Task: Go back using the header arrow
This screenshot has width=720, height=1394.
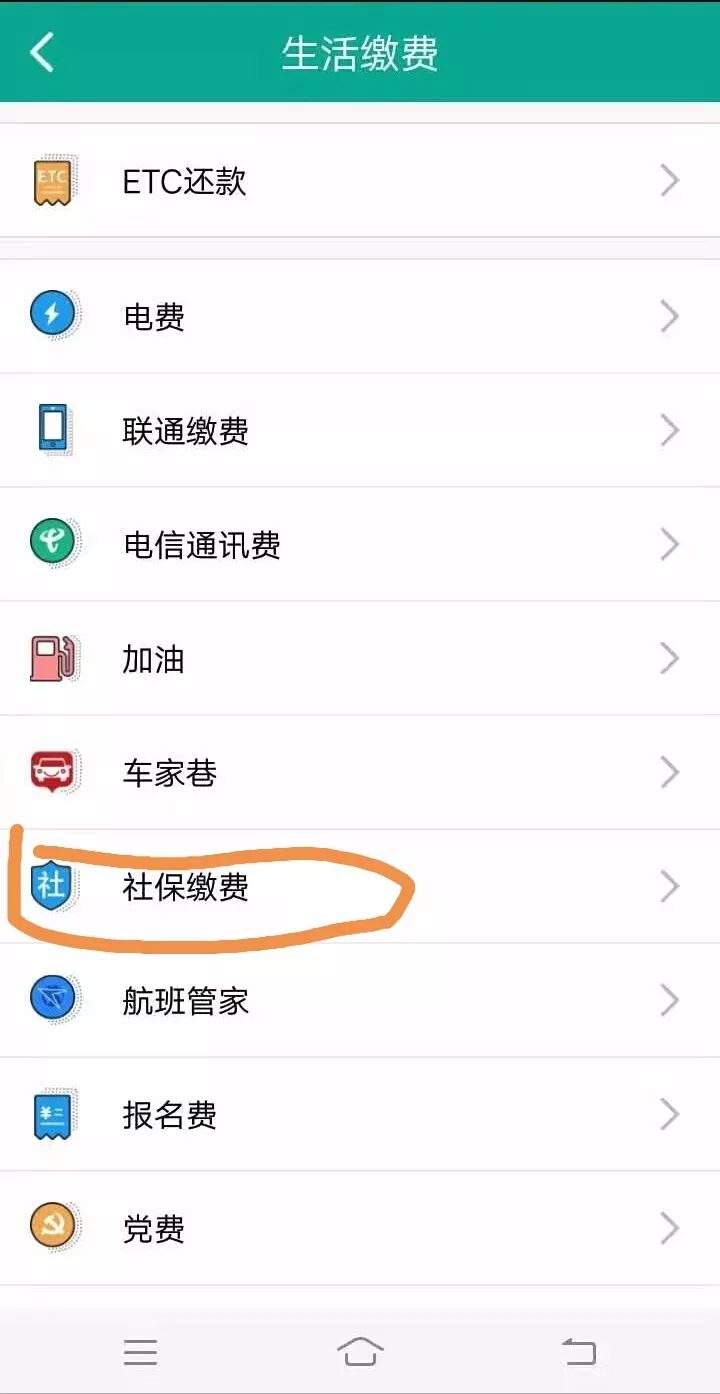Action: pyautogui.click(x=42, y=52)
